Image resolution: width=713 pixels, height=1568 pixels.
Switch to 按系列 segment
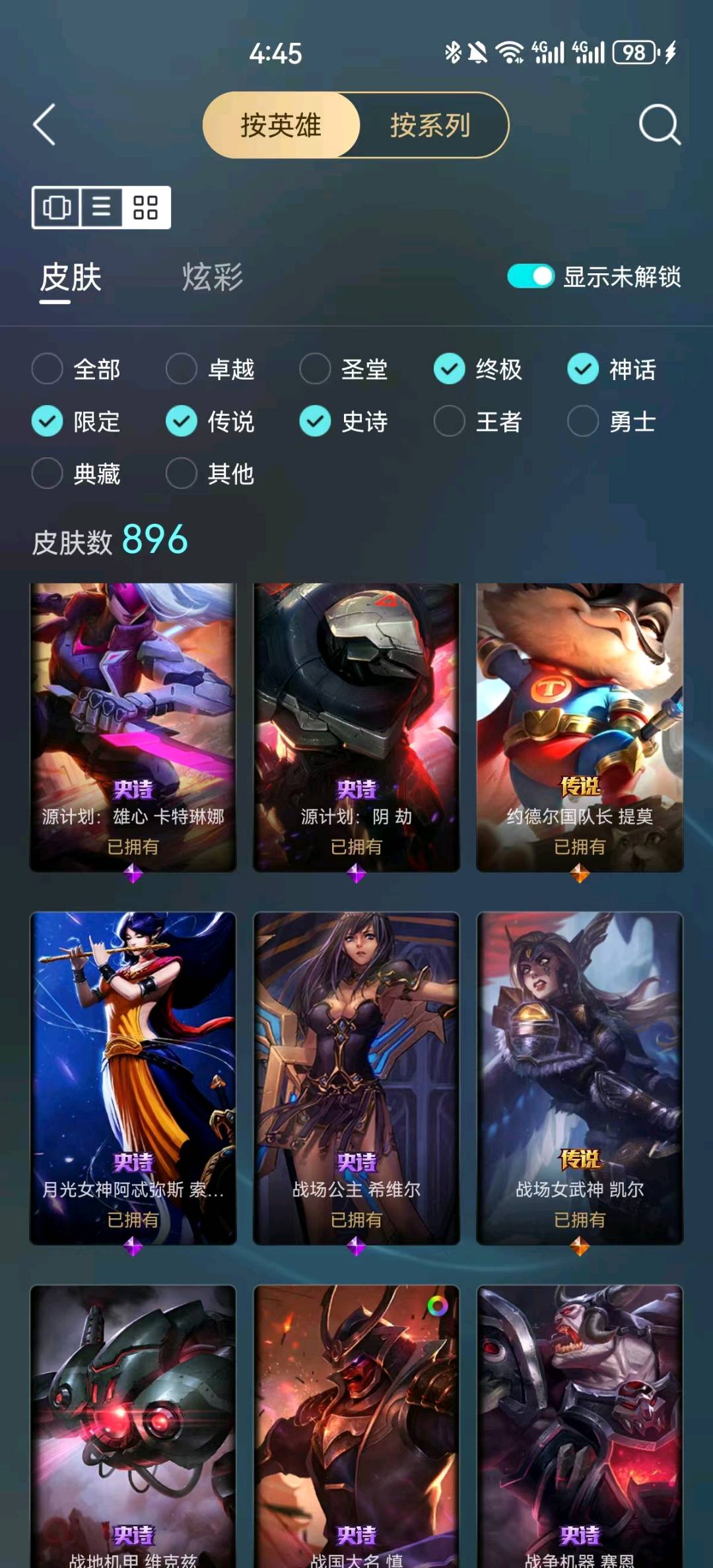[430, 125]
